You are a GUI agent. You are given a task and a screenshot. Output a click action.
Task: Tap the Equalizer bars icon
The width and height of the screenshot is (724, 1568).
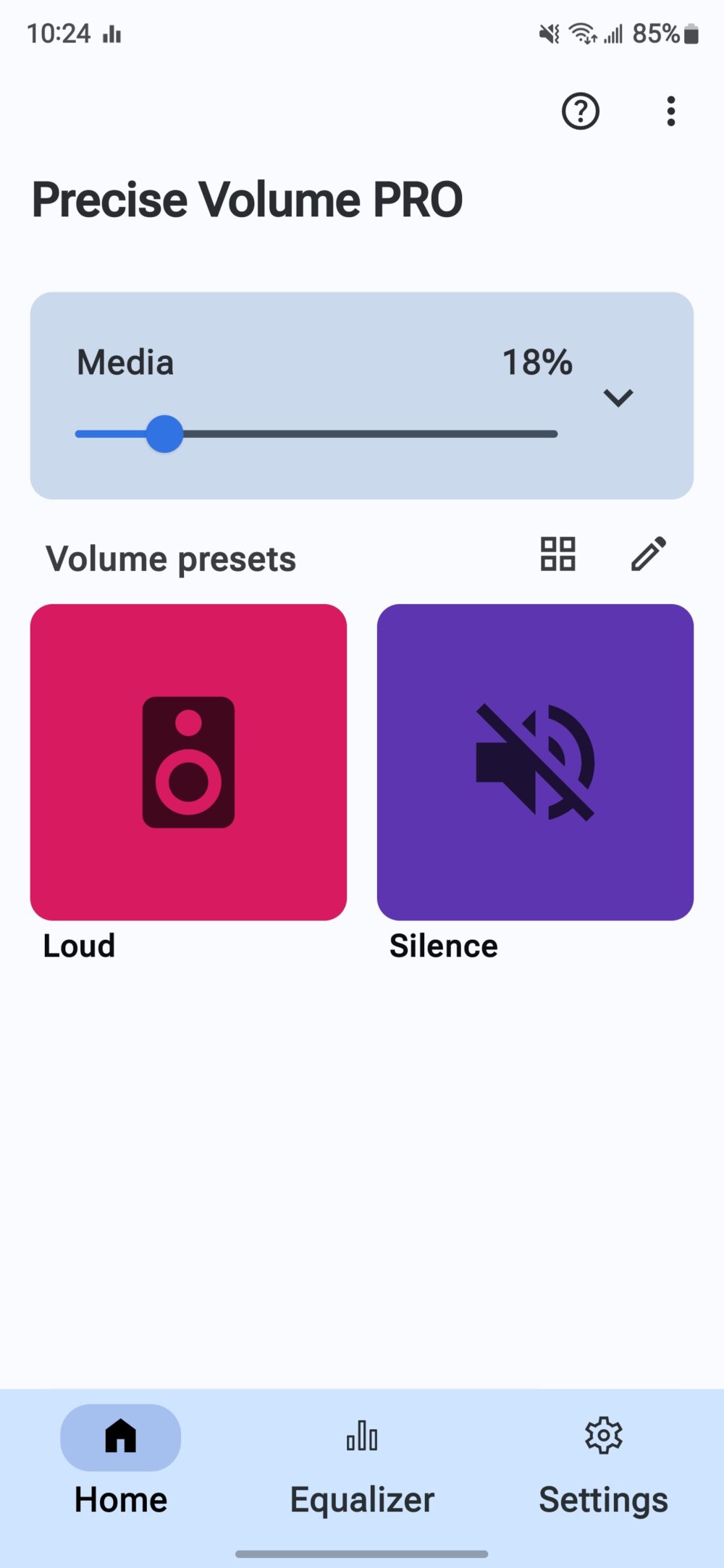pyautogui.click(x=361, y=1438)
